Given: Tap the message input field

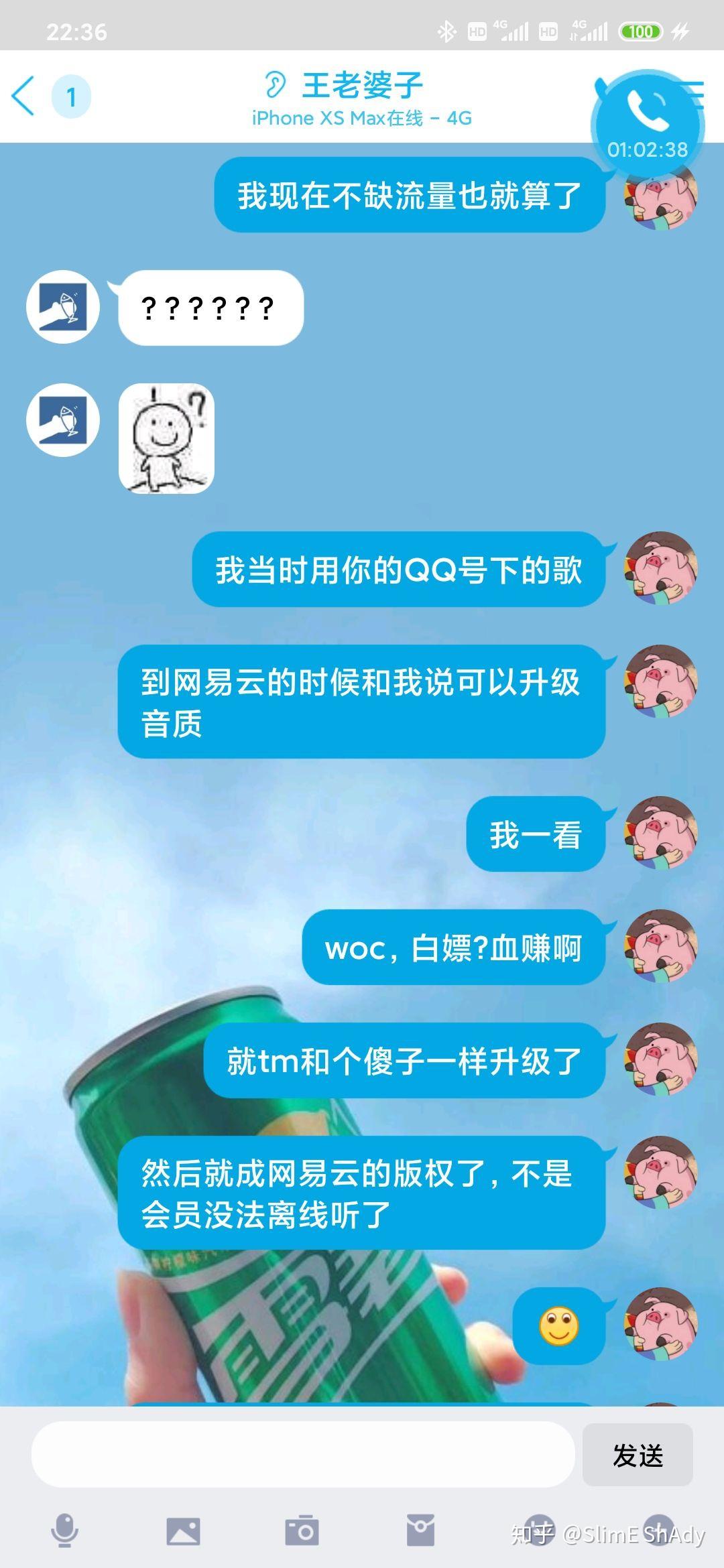Looking at the screenshot, I should [303, 1455].
